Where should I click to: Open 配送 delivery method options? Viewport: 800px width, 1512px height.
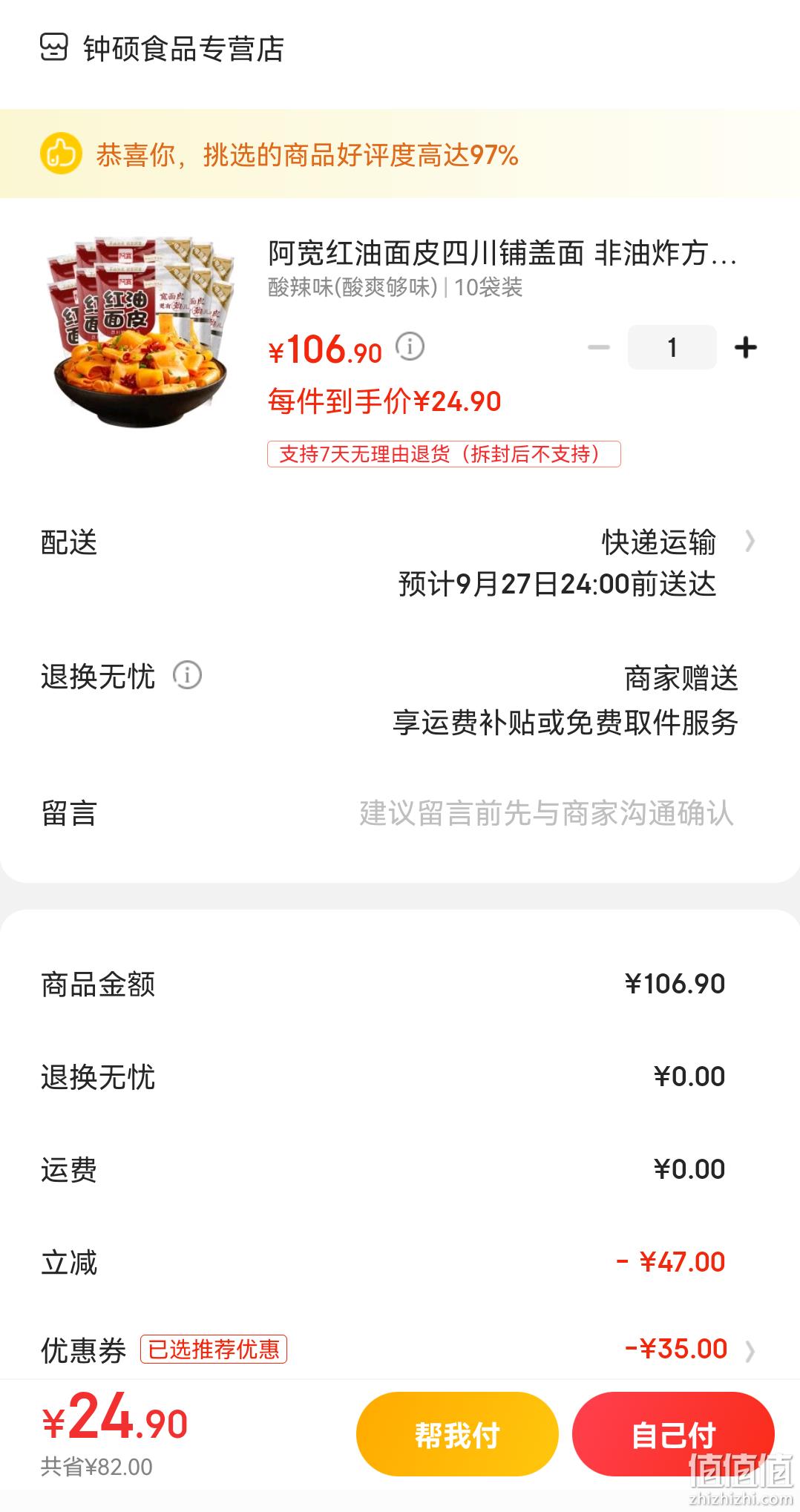pos(400,563)
